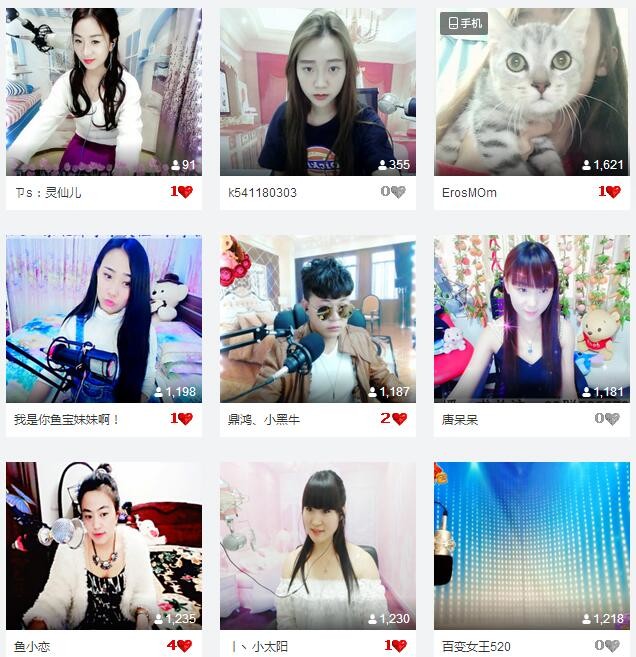Open 我是你鱼宝妹妹啊！ stream

click(x=104, y=318)
